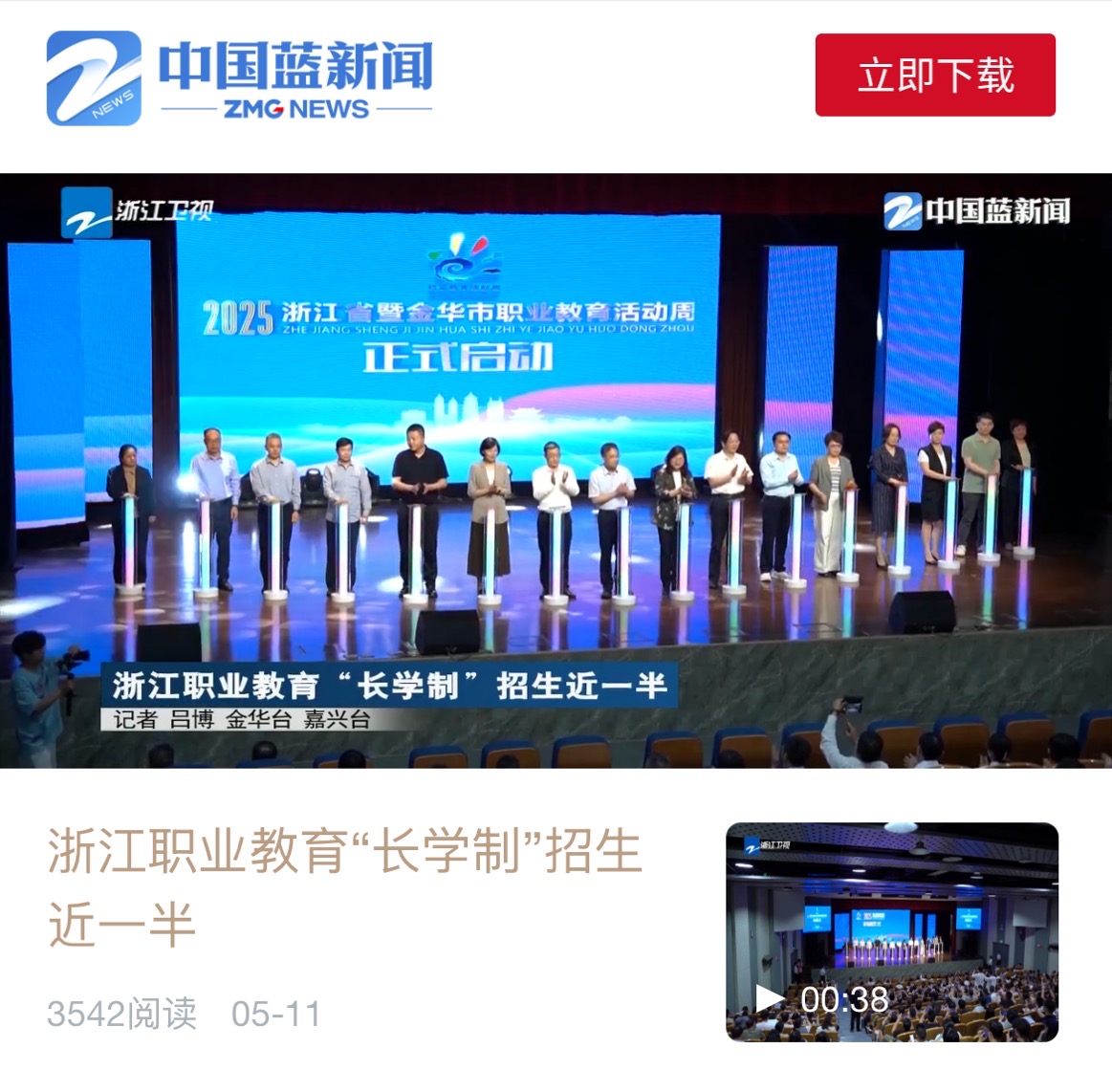Open the main vocational education video banner
The height and width of the screenshot is (1092, 1112).
(x=556, y=470)
